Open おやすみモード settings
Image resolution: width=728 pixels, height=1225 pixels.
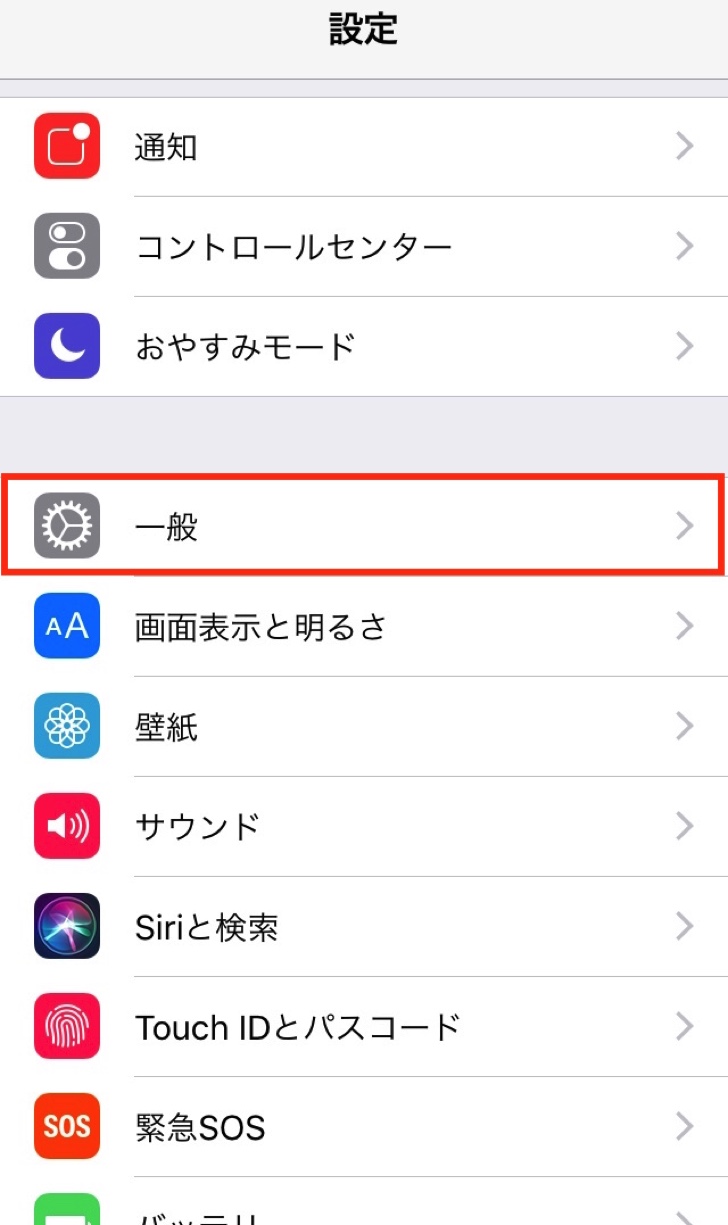364,346
